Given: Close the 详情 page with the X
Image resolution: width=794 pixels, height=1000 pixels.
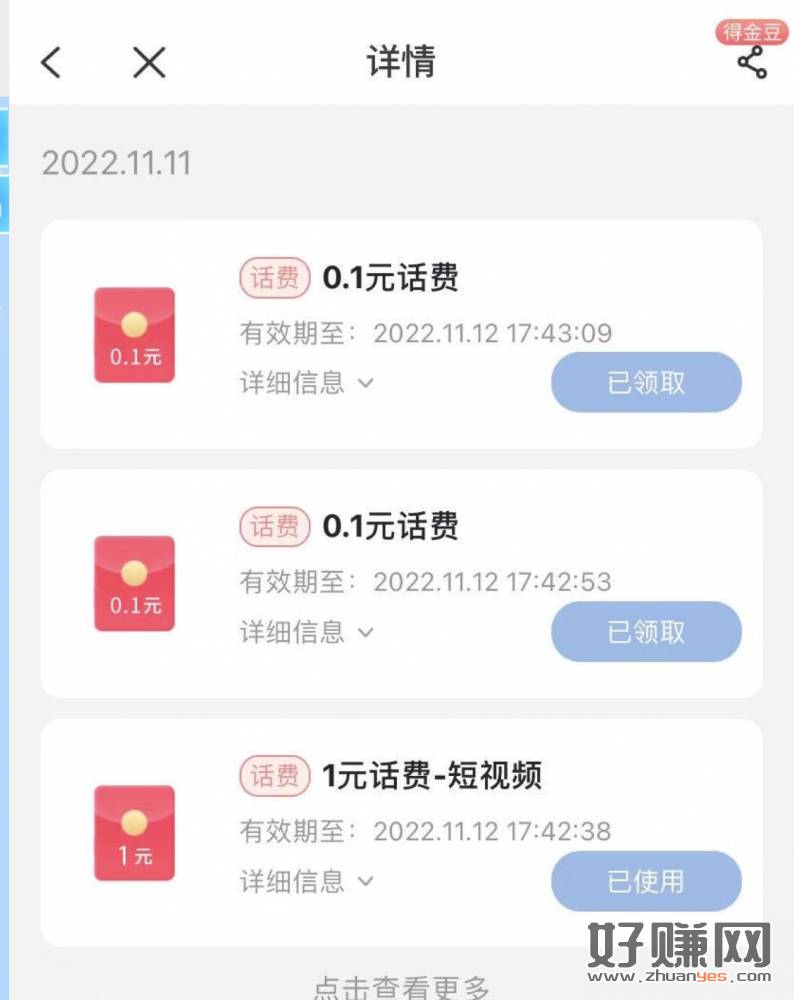Looking at the screenshot, I should 149,63.
